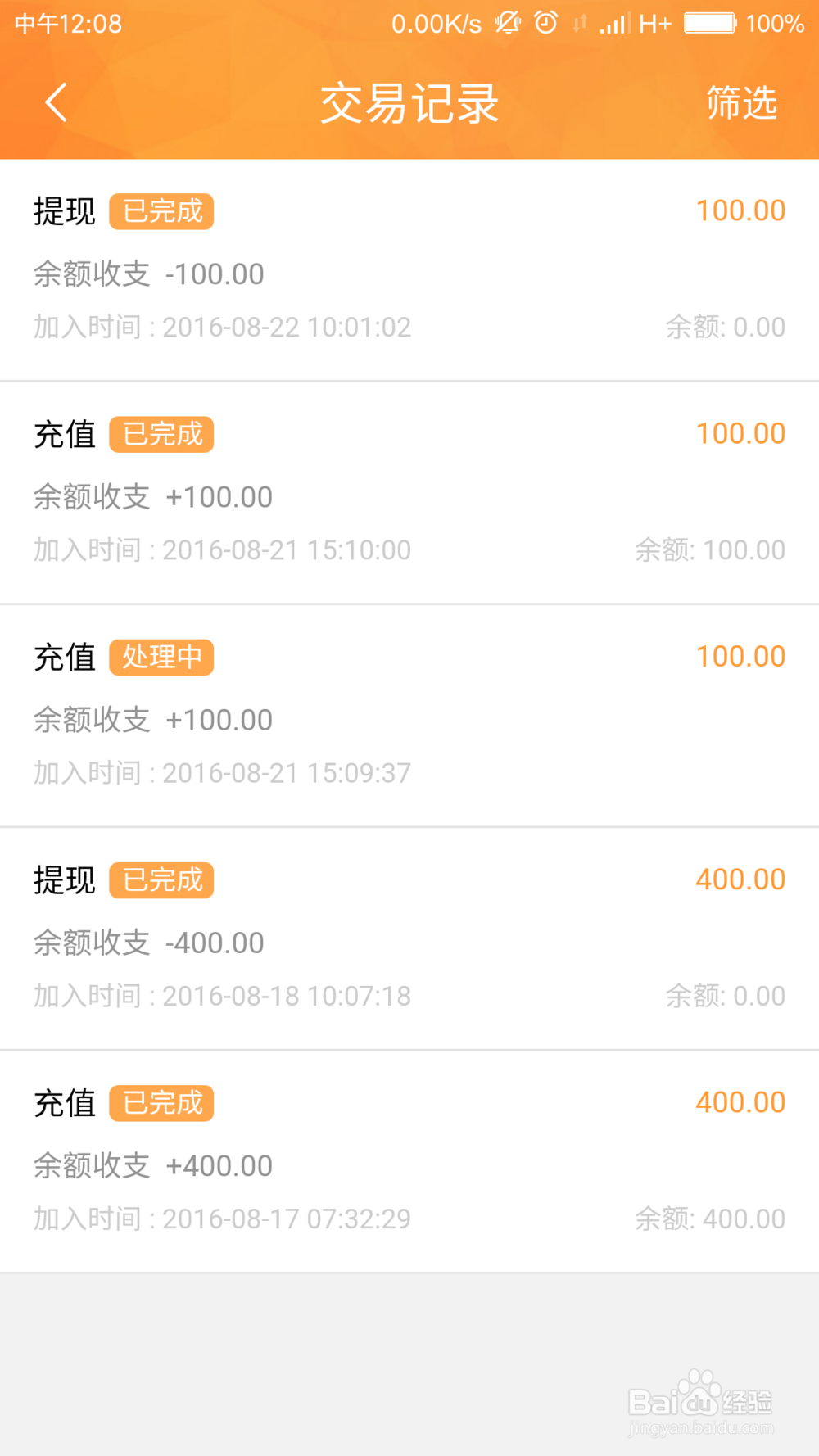Select the 充值 400.00 record from 2016-08-17
The image size is (819, 1456).
tap(409, 1161)
